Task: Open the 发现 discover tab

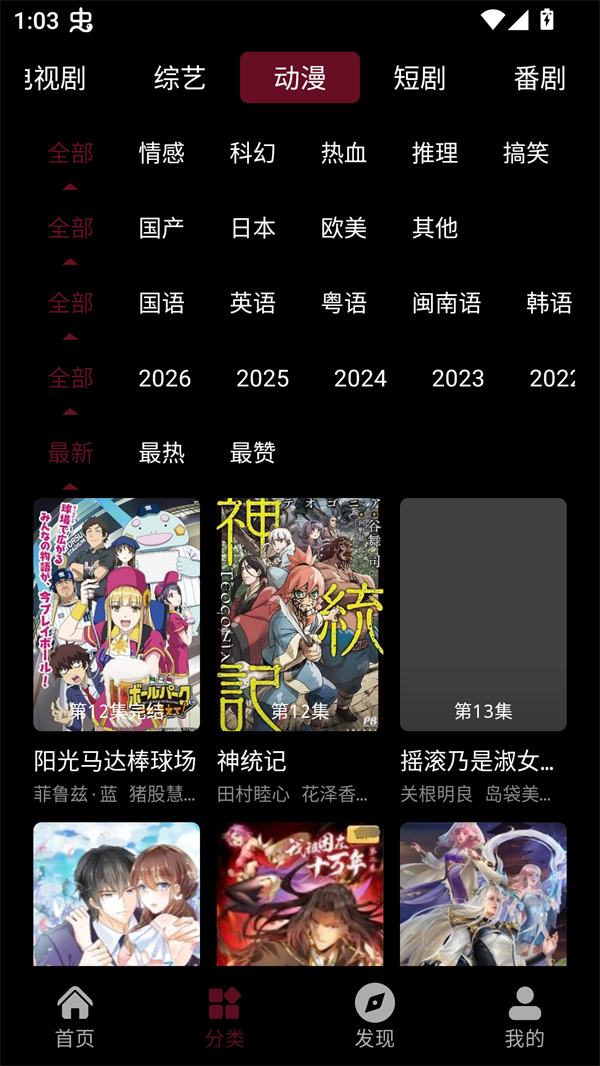Action: click(x=375, y=1016)
